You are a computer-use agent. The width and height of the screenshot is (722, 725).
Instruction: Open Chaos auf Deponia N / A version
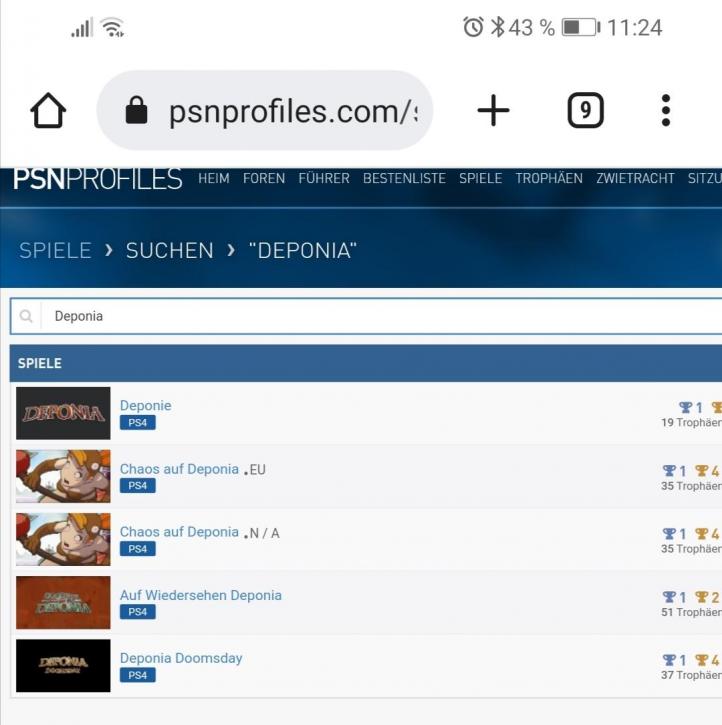point(179,532)
